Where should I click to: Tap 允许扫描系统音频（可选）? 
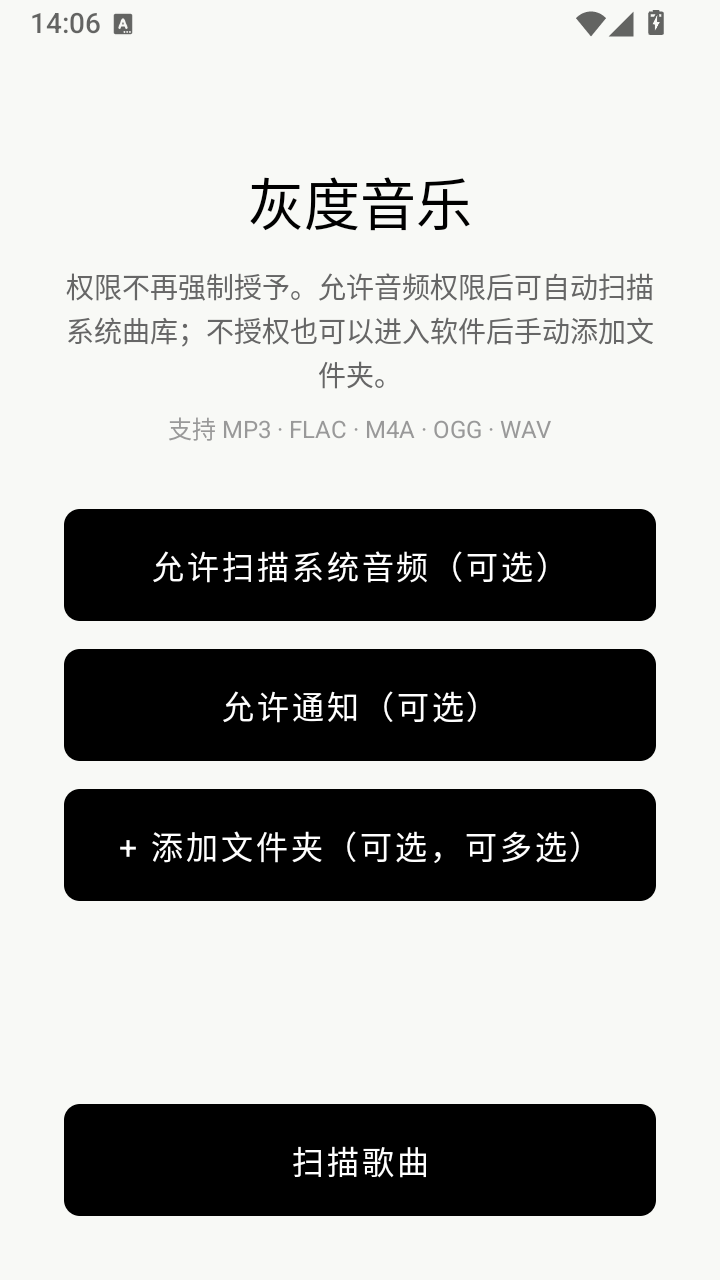pyautogui.click(x=360, y=565)
